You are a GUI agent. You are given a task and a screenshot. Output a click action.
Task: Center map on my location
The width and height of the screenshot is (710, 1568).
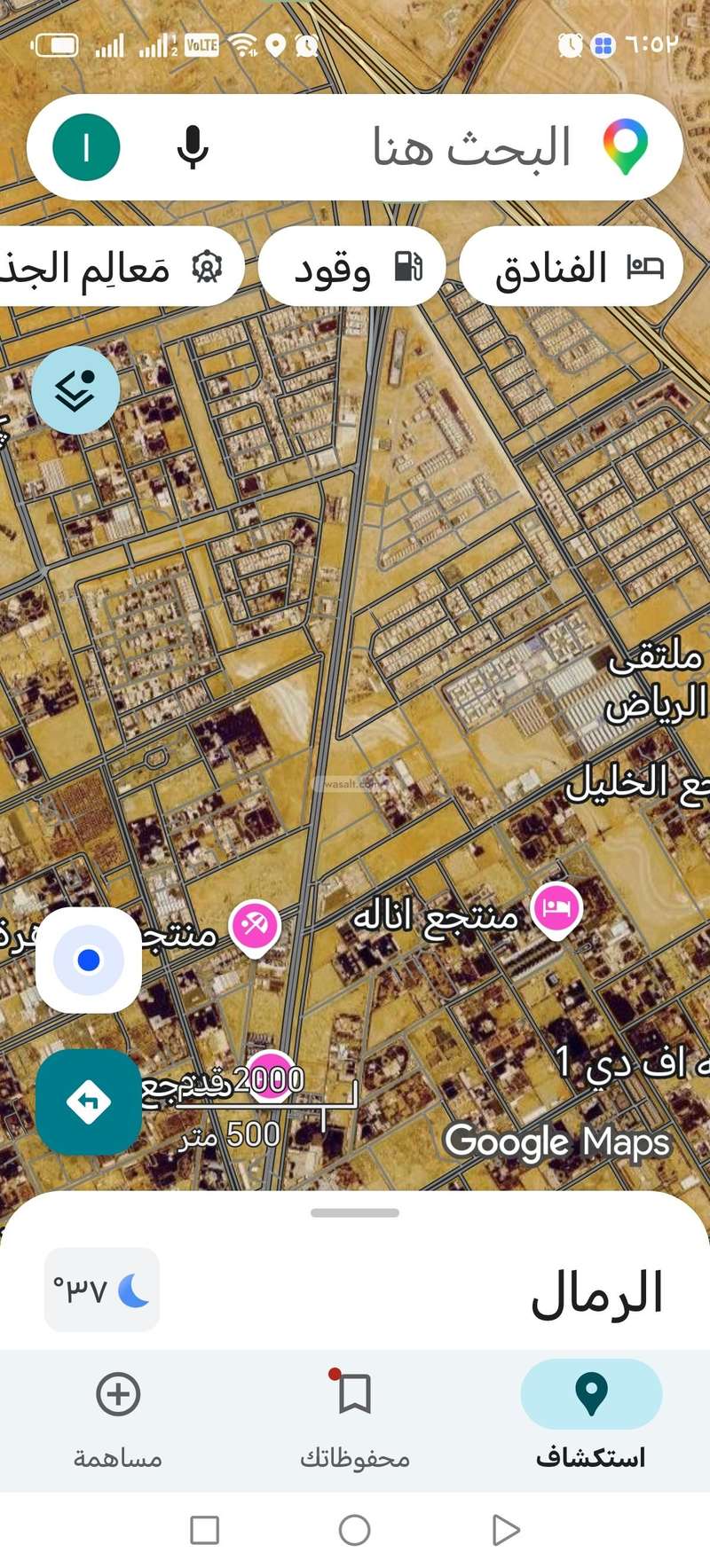(89, 960)
